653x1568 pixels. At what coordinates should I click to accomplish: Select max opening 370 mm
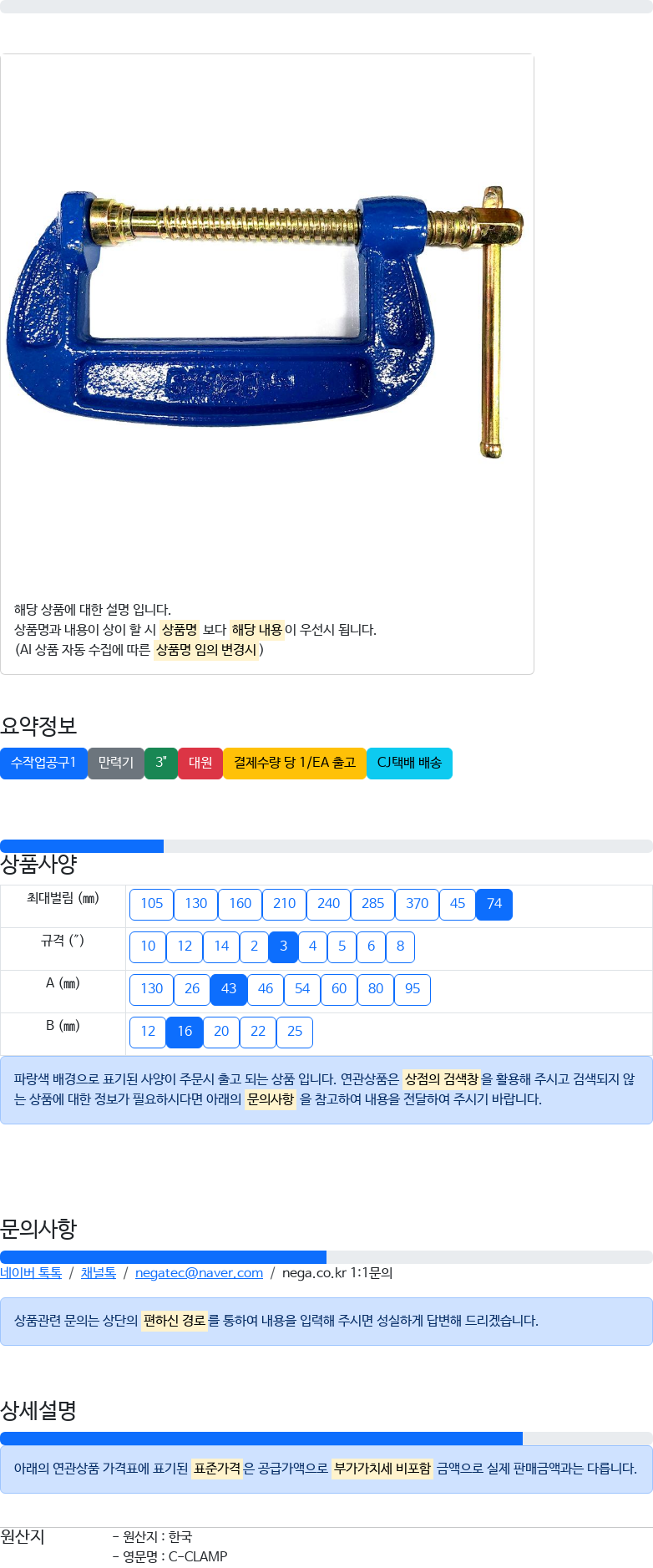[417, 903]
